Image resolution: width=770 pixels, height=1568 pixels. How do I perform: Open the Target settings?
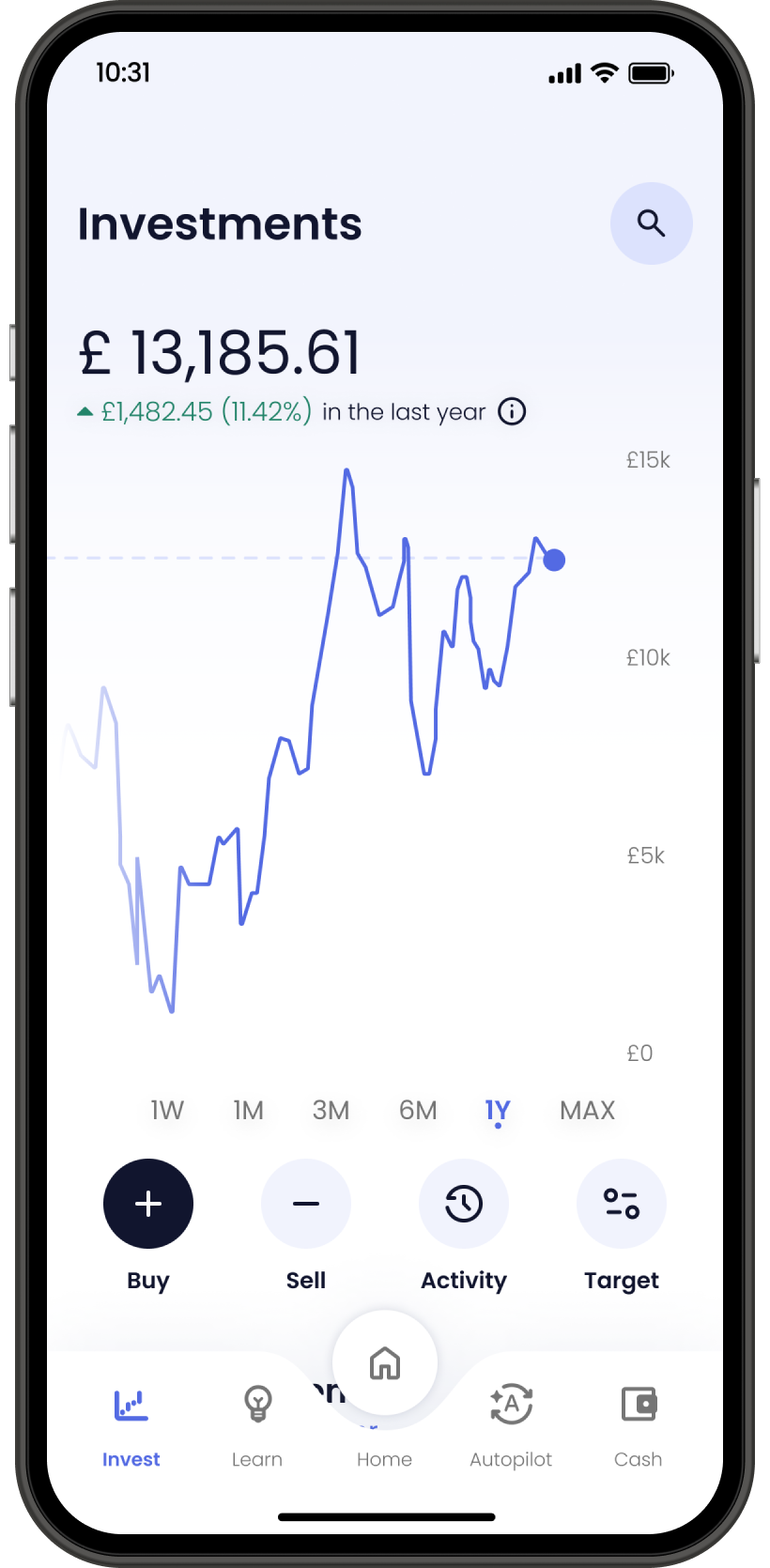click(622, 1204)
